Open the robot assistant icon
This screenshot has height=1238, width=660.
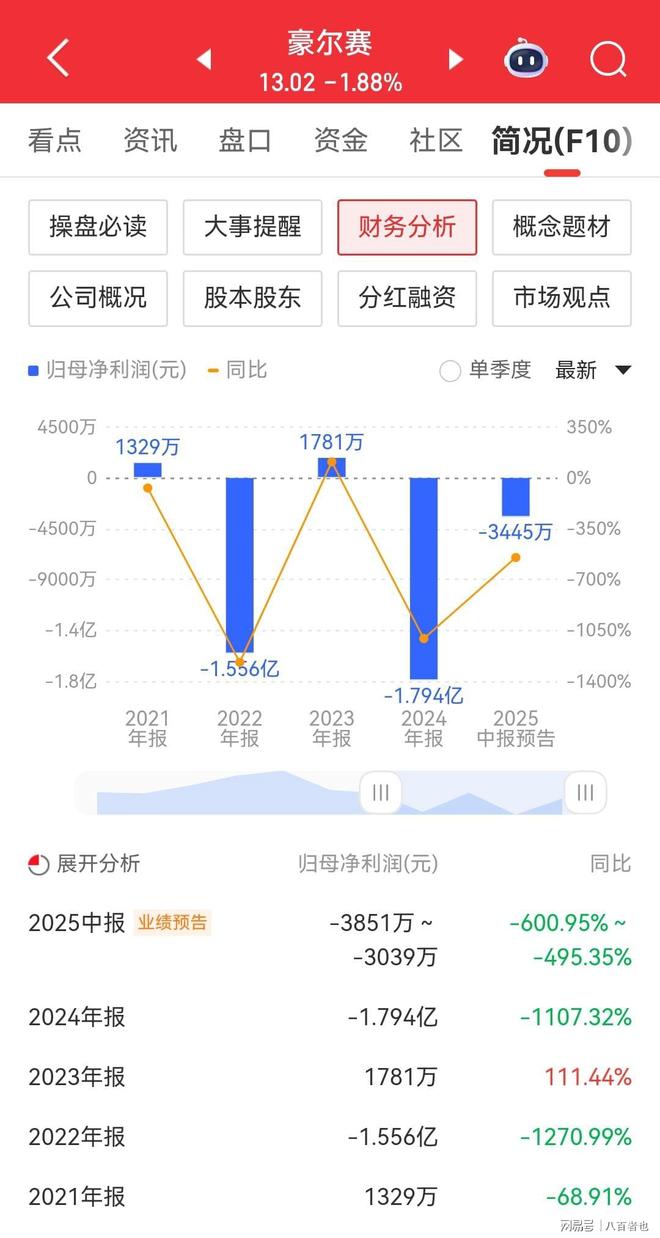(527, 59)
